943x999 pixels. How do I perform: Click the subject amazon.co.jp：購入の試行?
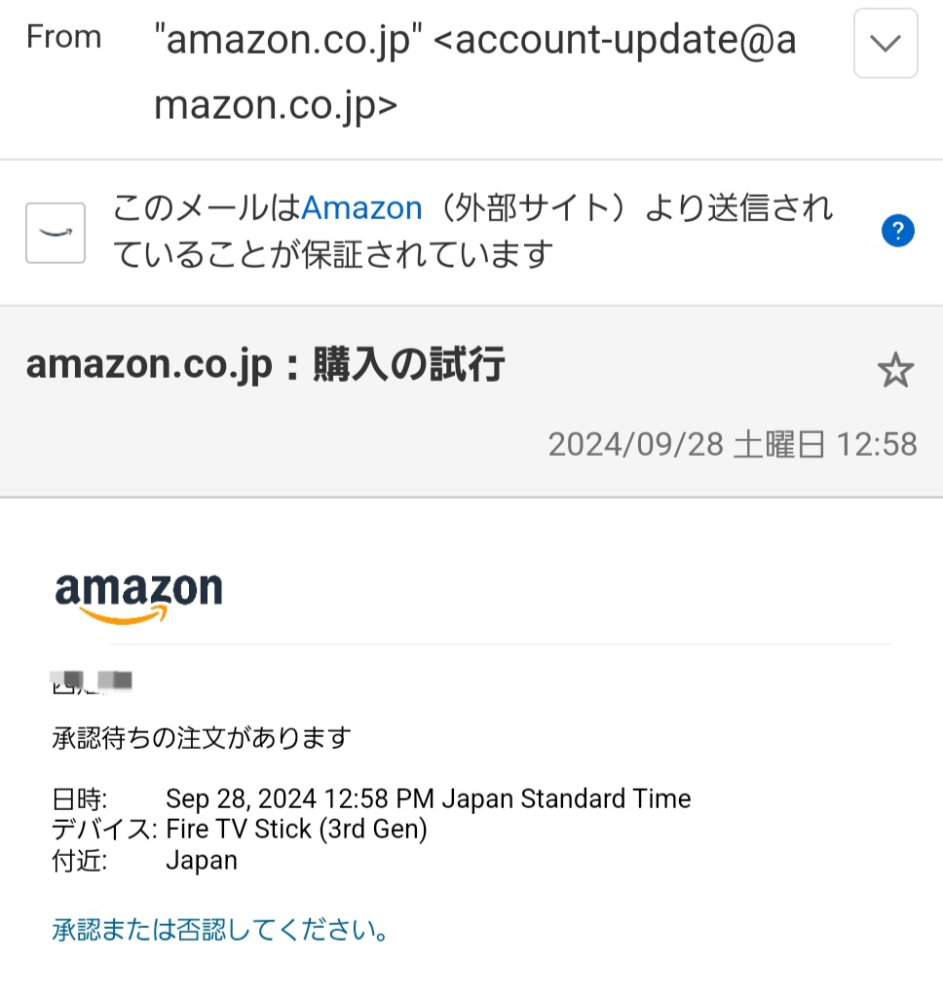tap(265, 364)
